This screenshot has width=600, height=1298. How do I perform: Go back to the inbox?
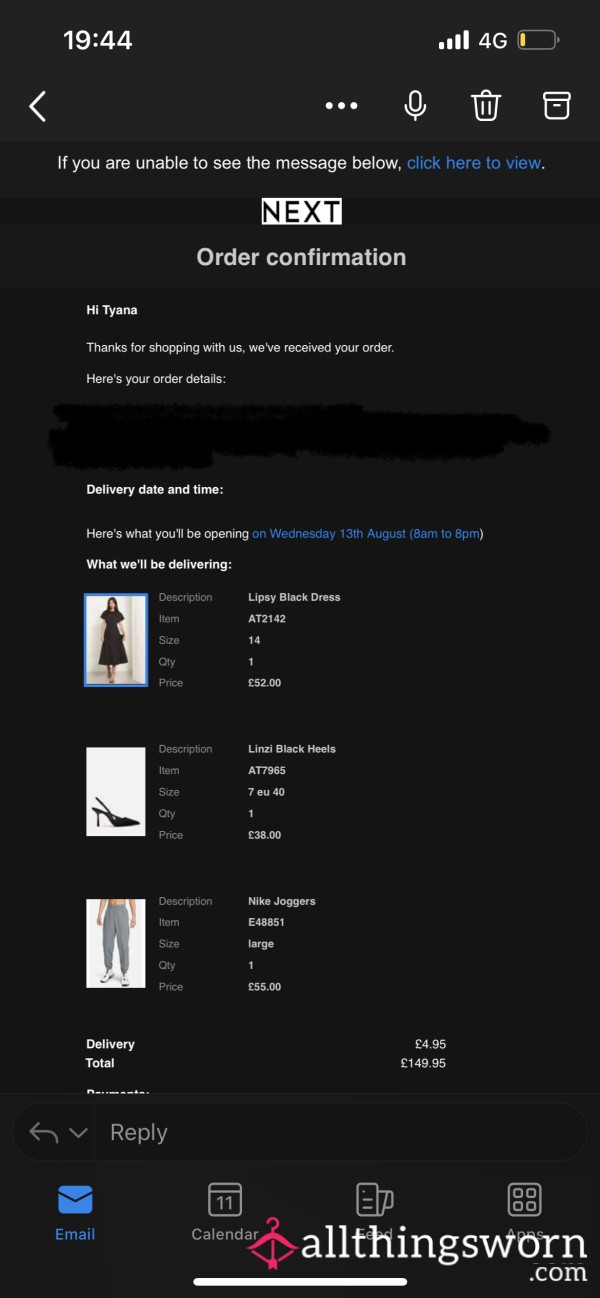(38, 106)
